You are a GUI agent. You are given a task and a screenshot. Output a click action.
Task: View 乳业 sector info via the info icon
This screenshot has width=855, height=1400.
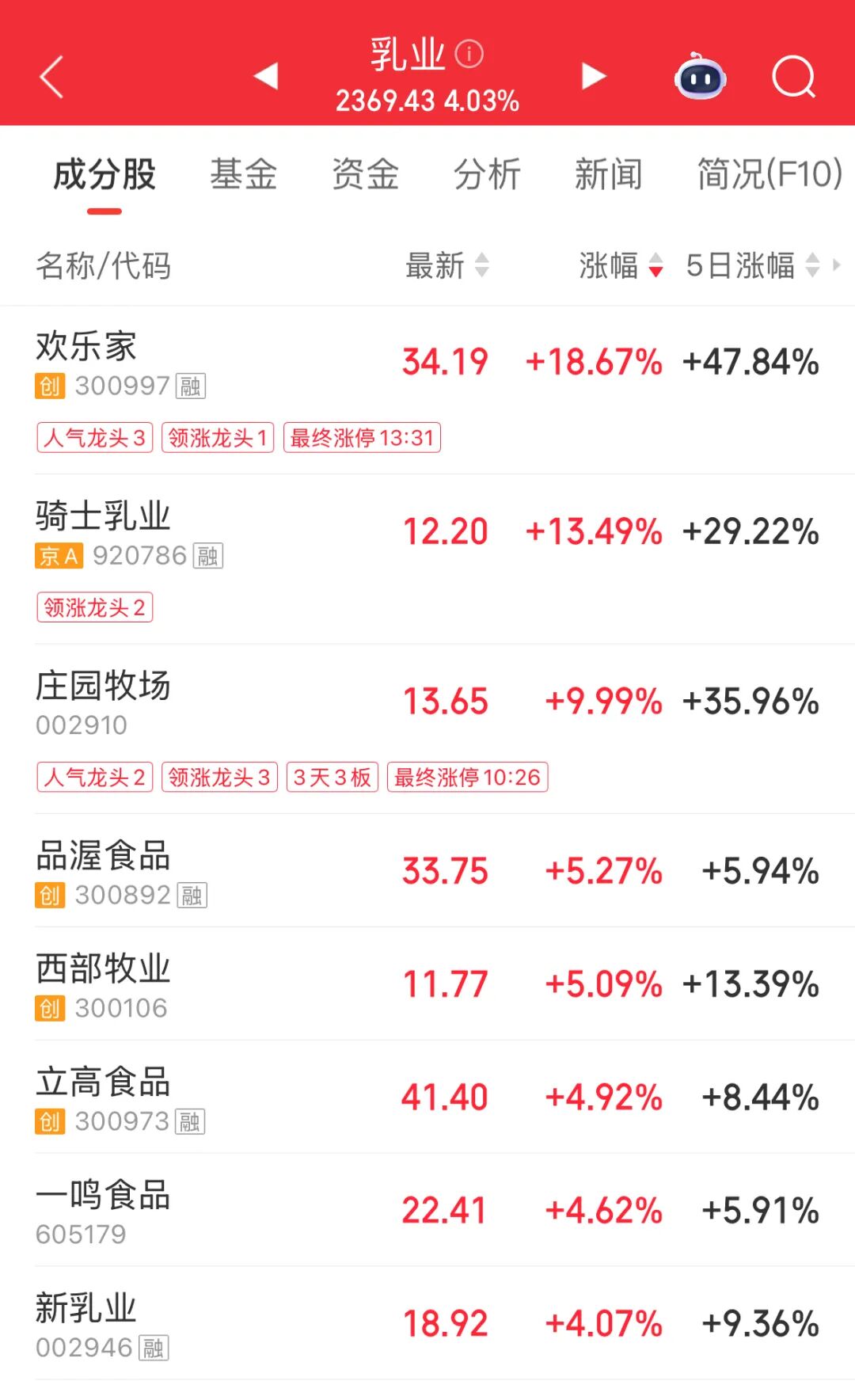click(x=469, y=55)
